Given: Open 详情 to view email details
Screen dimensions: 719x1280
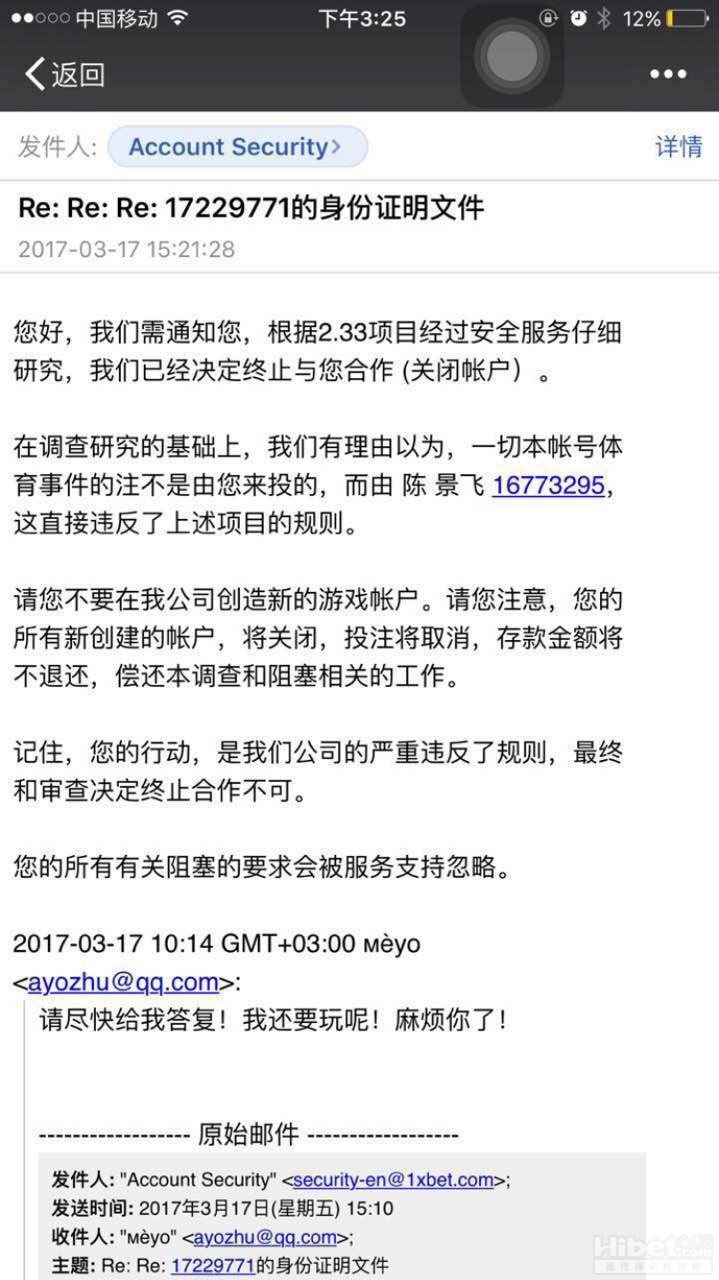Looking at the screenshot, I should pos(678,147).
